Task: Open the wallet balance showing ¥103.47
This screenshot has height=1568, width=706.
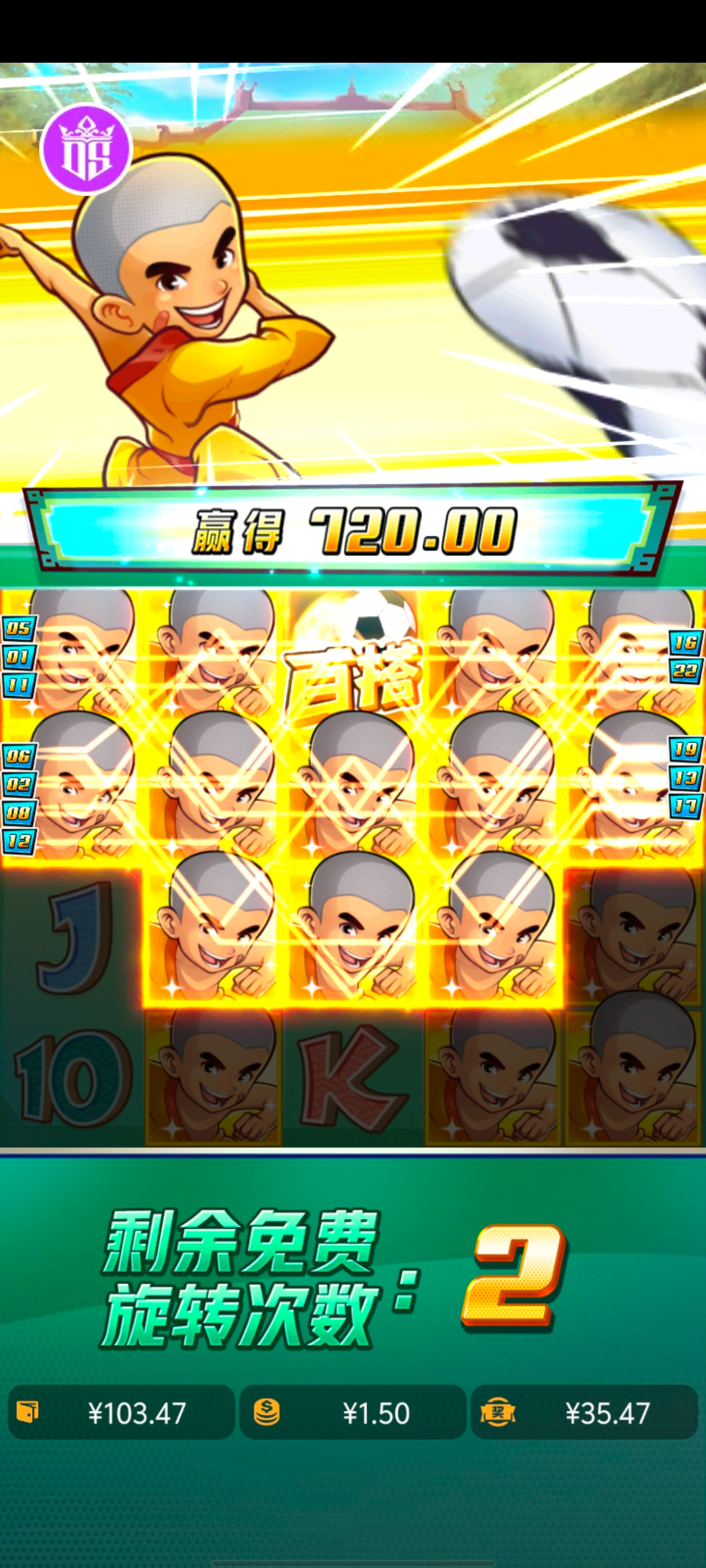Action: (x=122, y=1413)
